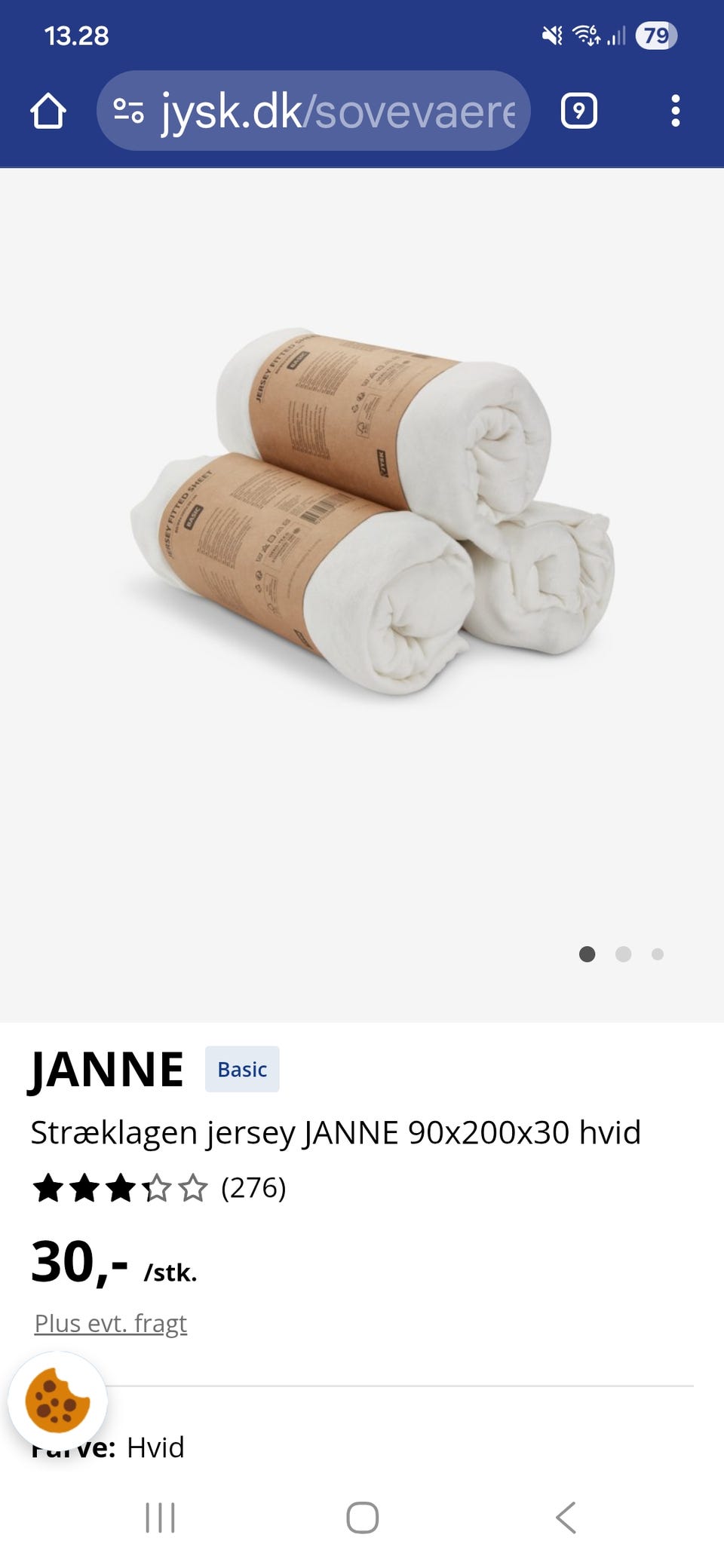Show recent apps from navigation bar
This screenshot has width=724, height=1568.
pyautogui.click(x=160, y=1517)
